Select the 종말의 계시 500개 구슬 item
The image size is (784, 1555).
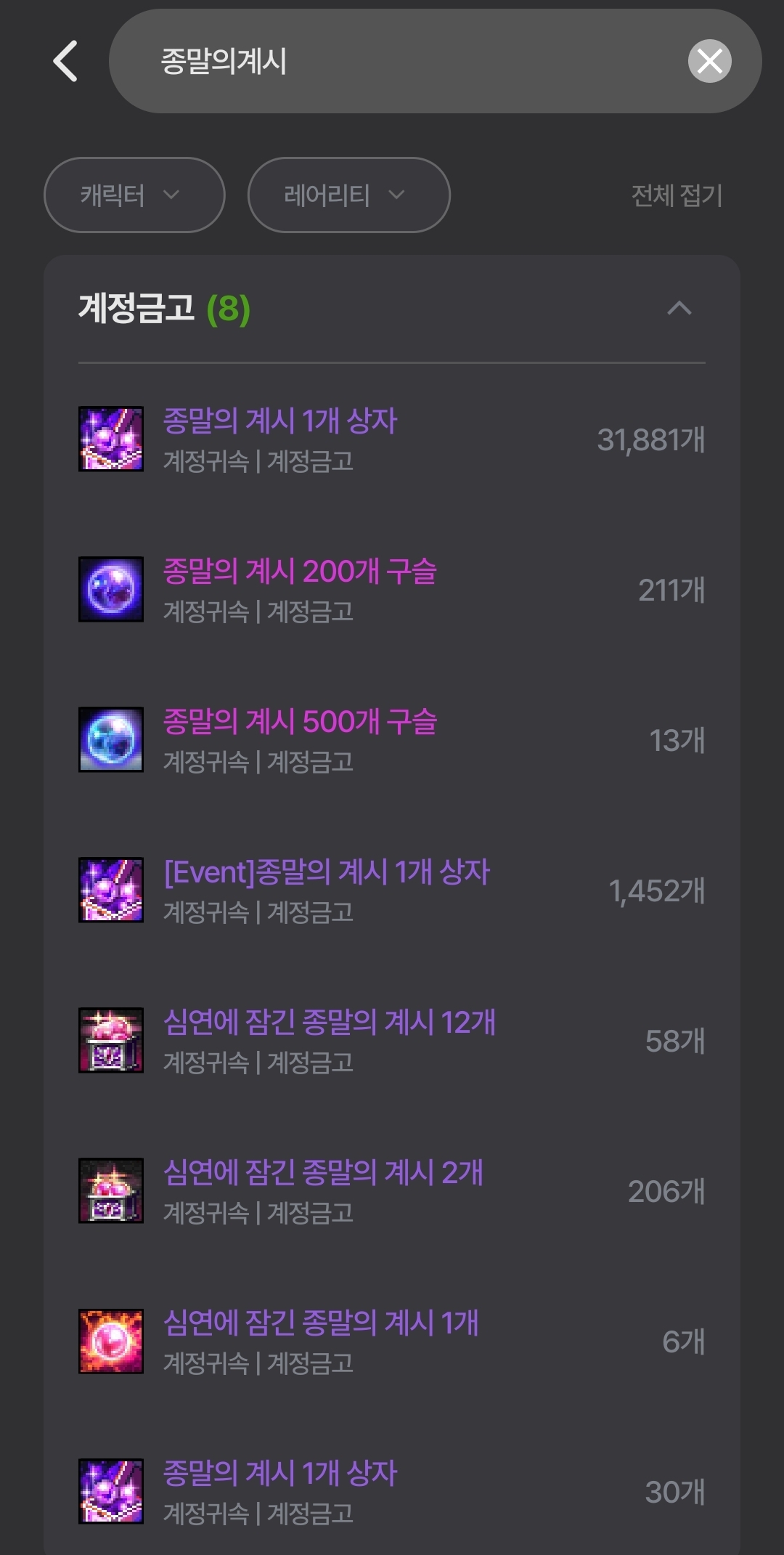(392, 740)
